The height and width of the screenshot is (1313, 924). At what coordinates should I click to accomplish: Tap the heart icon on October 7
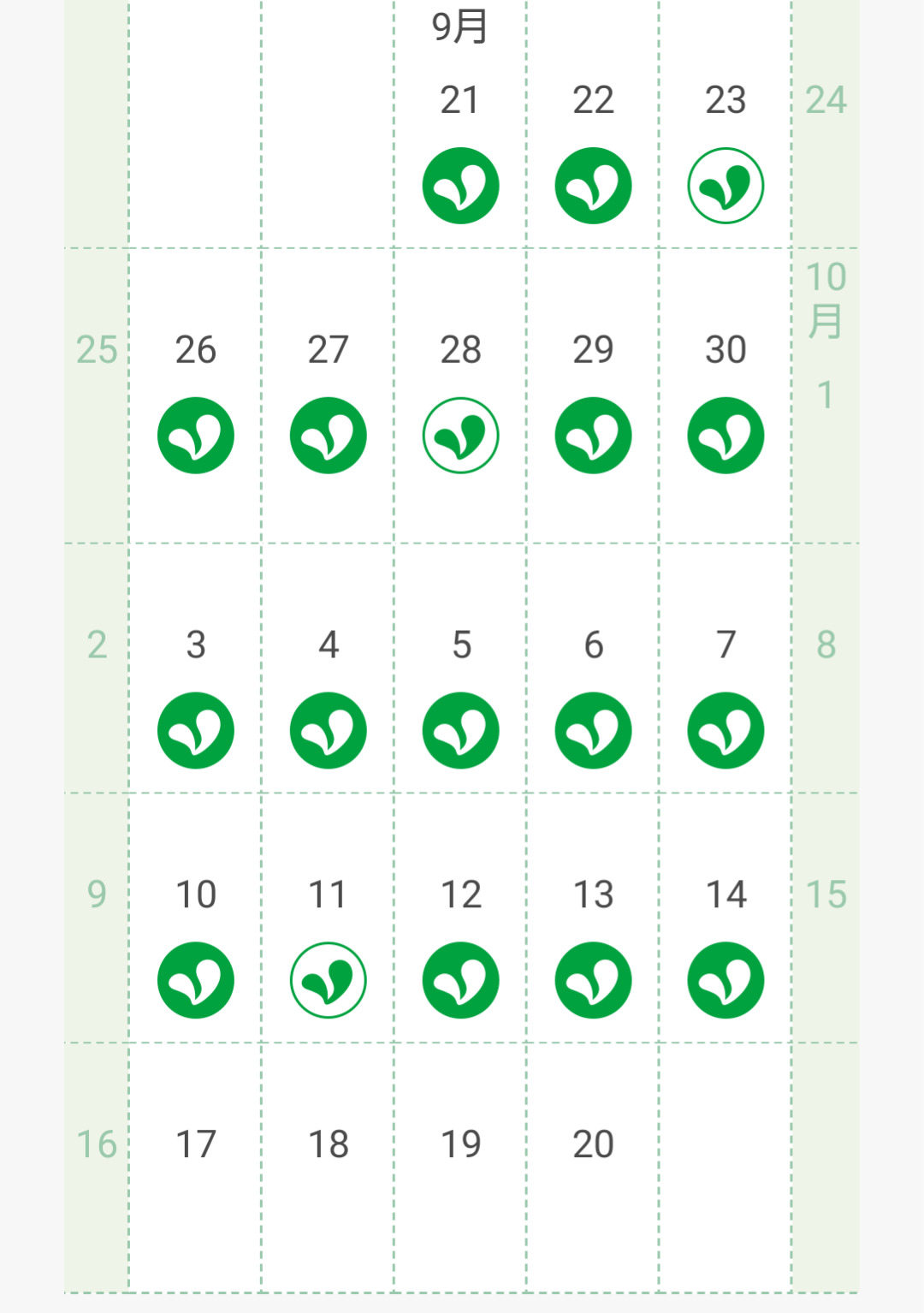point(726,730)
